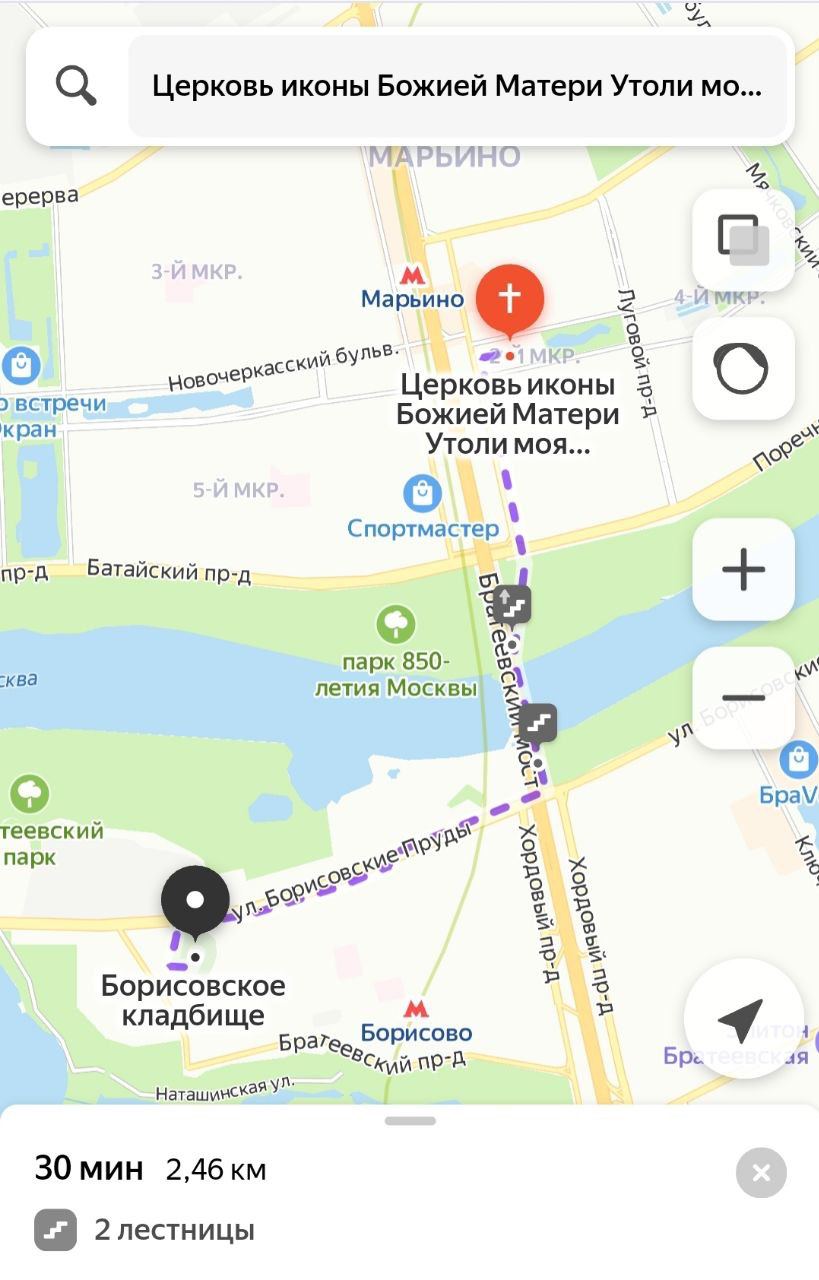Tap the magnifying glass search icon

[x=76, y=87]
